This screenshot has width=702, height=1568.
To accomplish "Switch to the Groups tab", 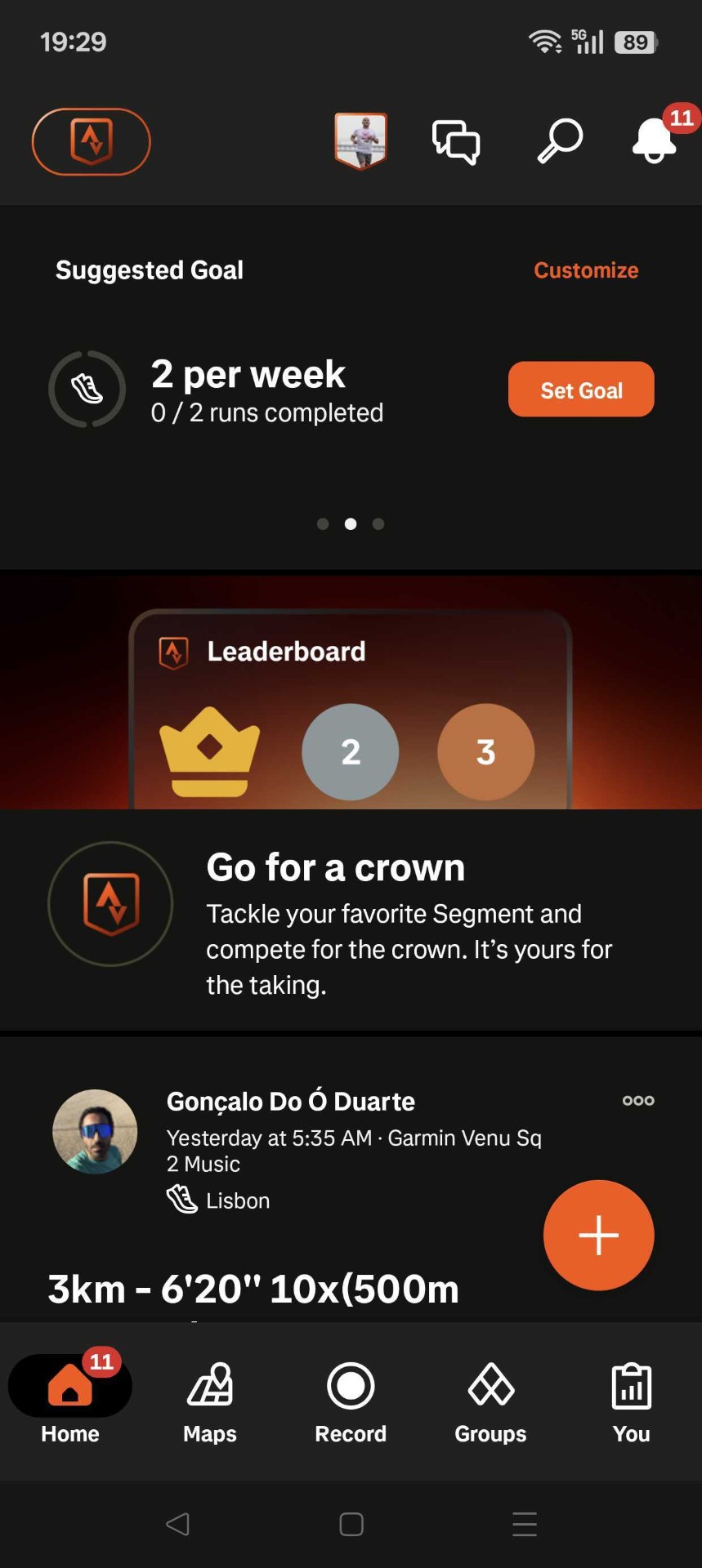I will coord(490,1402).
